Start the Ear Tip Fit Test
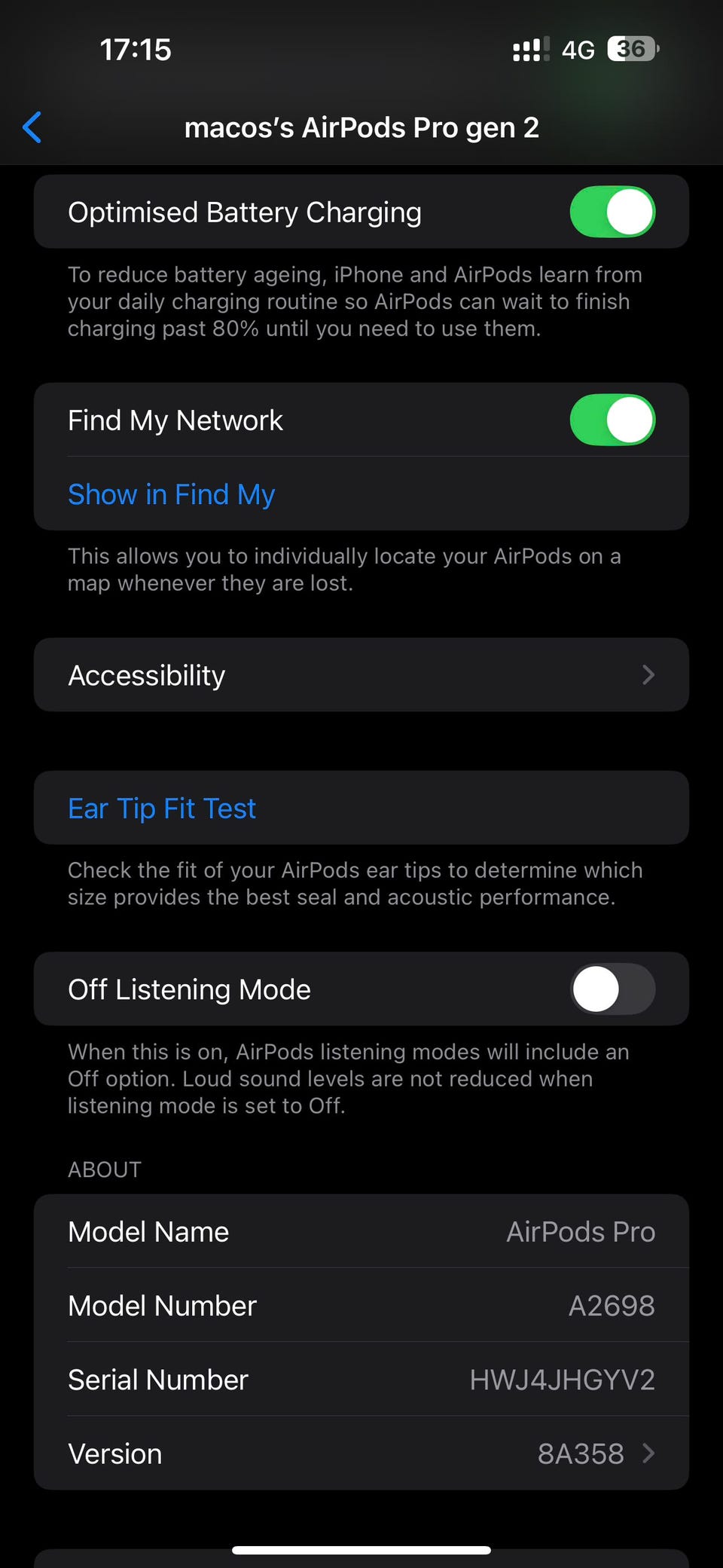 pos(163,808)
